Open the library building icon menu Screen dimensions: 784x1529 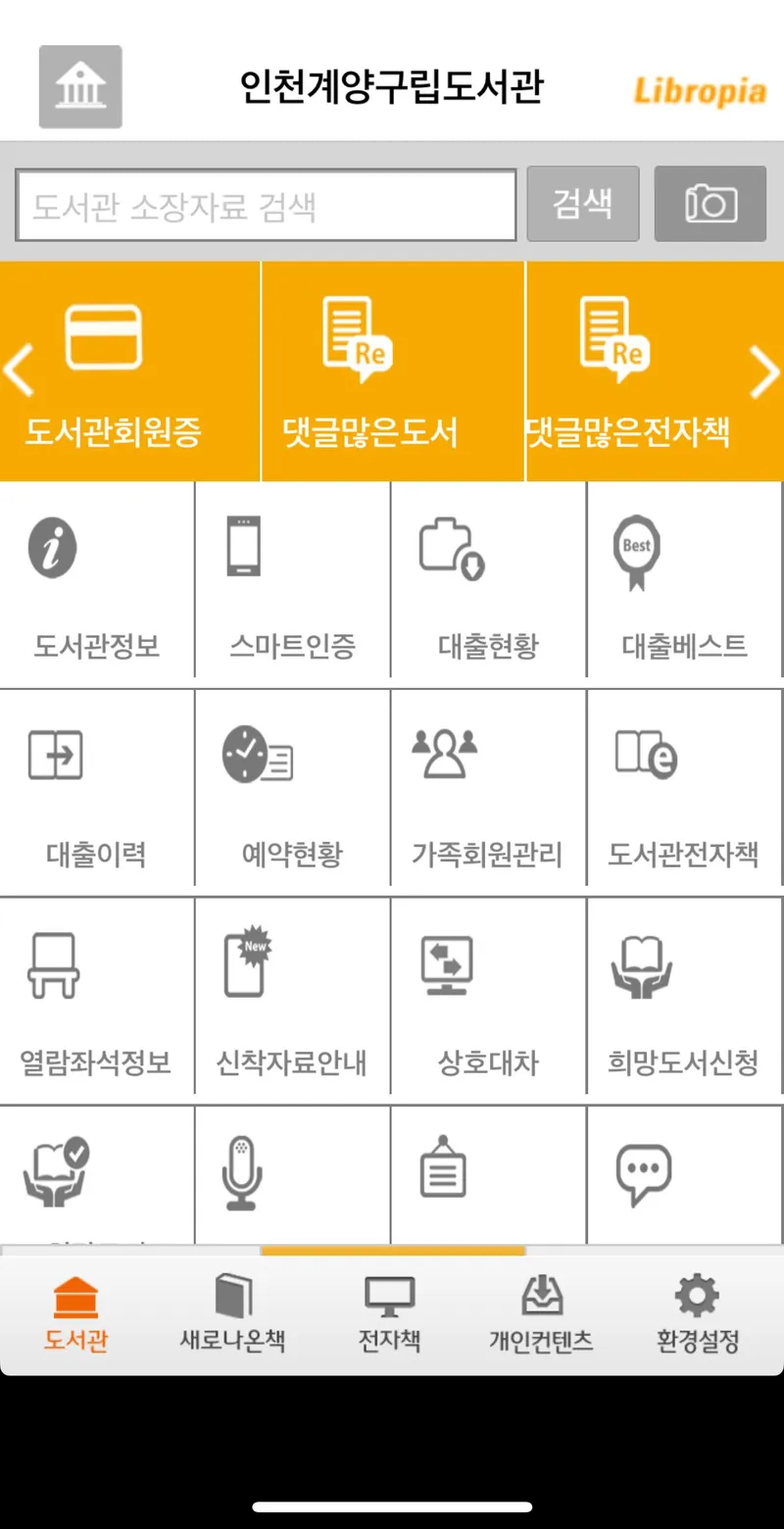point(80,87)
